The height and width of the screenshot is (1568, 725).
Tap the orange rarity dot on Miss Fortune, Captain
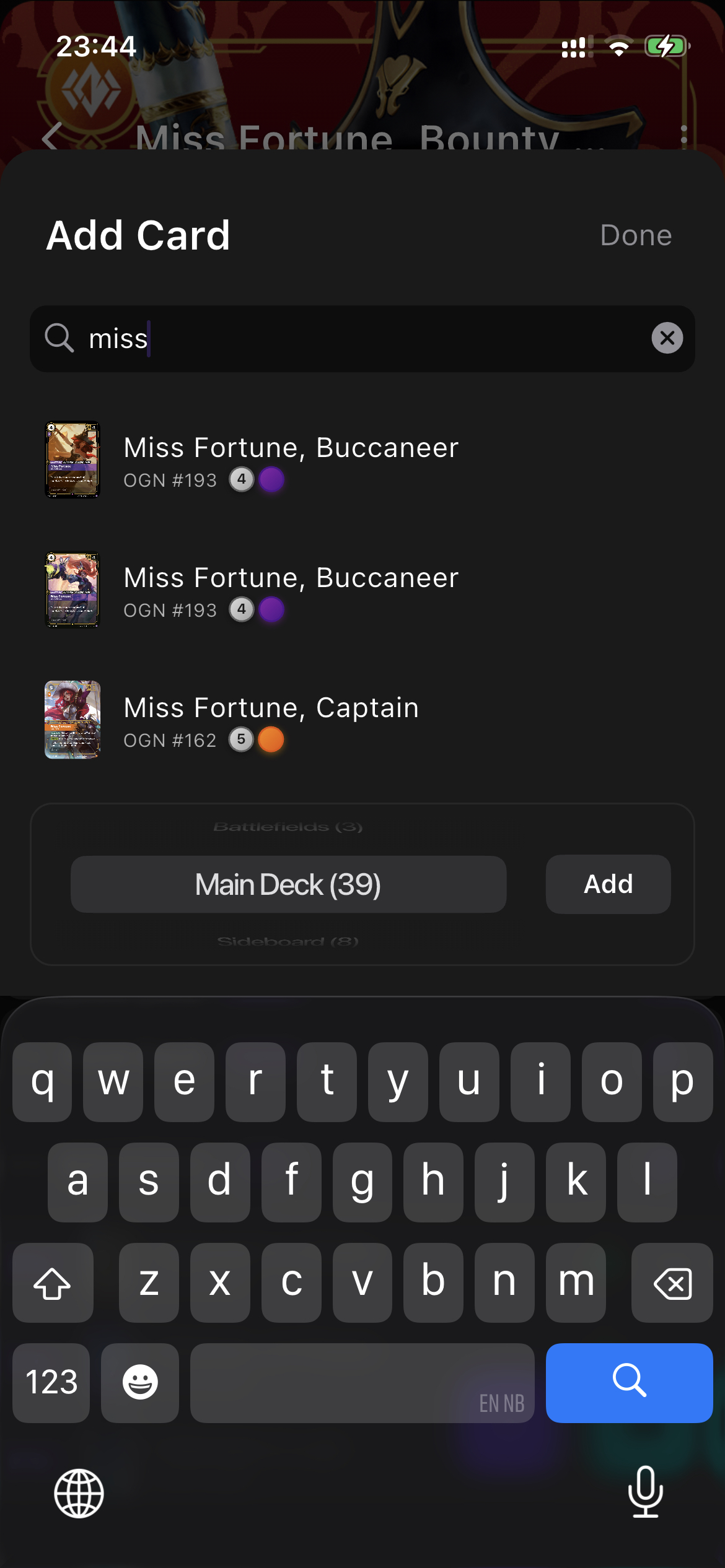271,740
